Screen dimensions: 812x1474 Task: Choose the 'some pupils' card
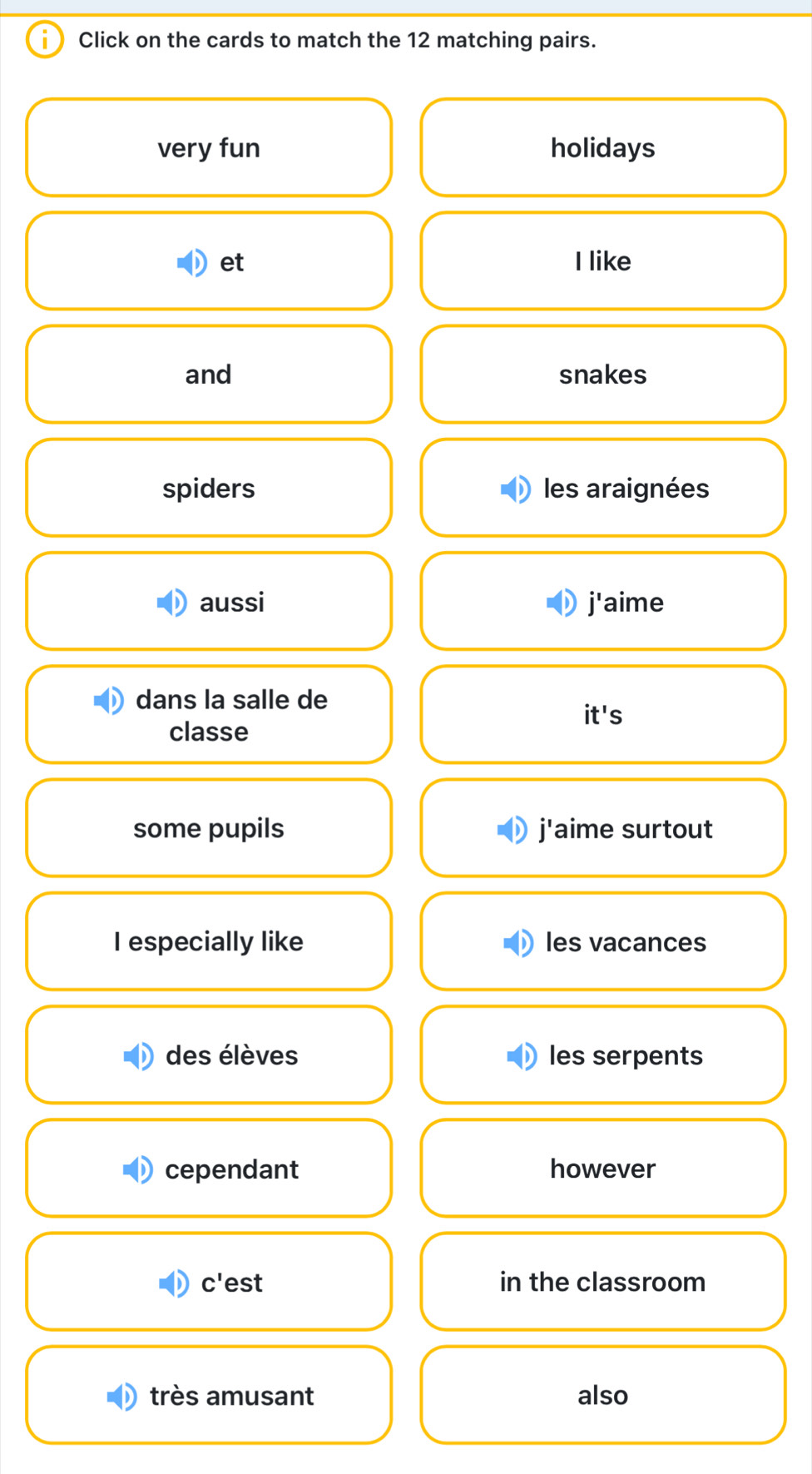209,828
